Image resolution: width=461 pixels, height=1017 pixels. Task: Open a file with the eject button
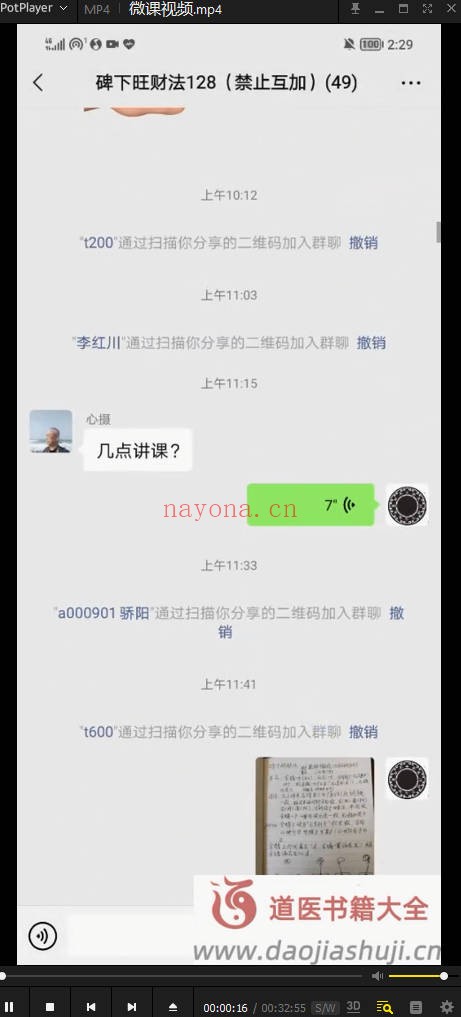(x=173, y=1007)
